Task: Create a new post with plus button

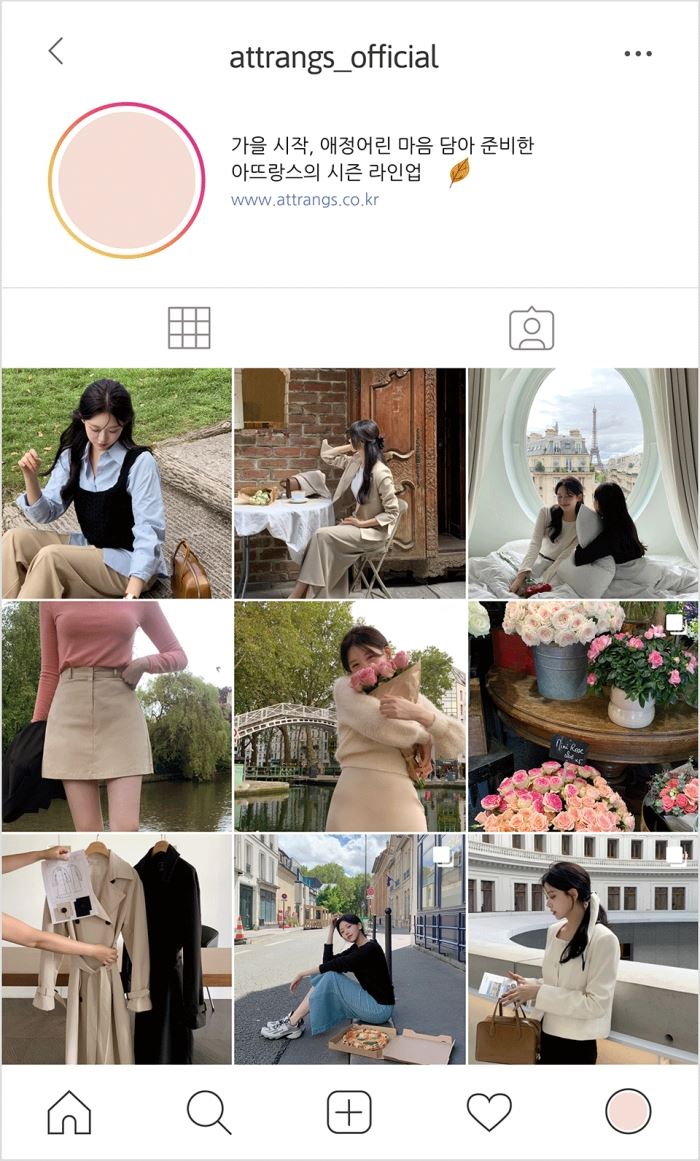Action: [349, 1112]
